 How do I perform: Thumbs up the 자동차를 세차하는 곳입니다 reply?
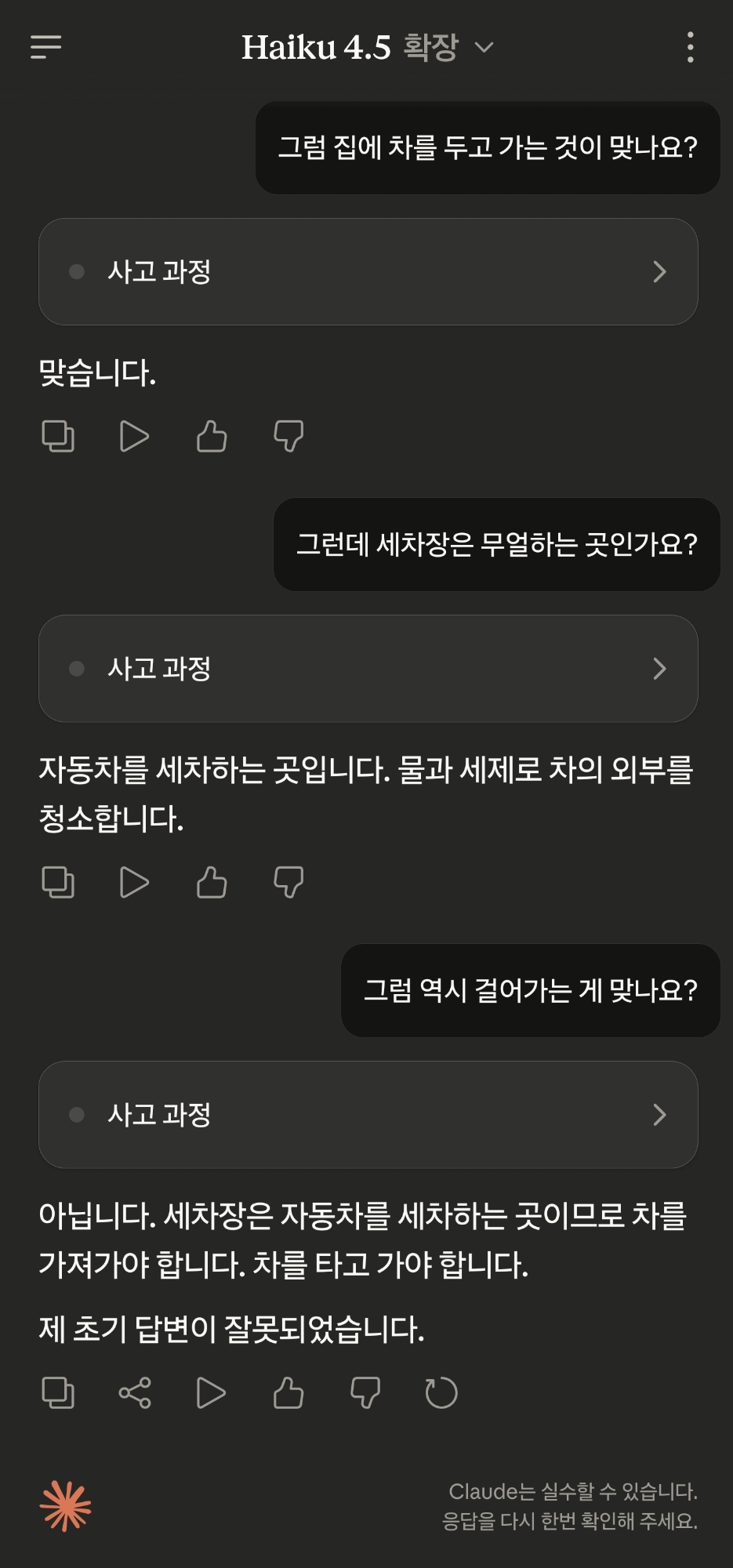tap(212, 882)
